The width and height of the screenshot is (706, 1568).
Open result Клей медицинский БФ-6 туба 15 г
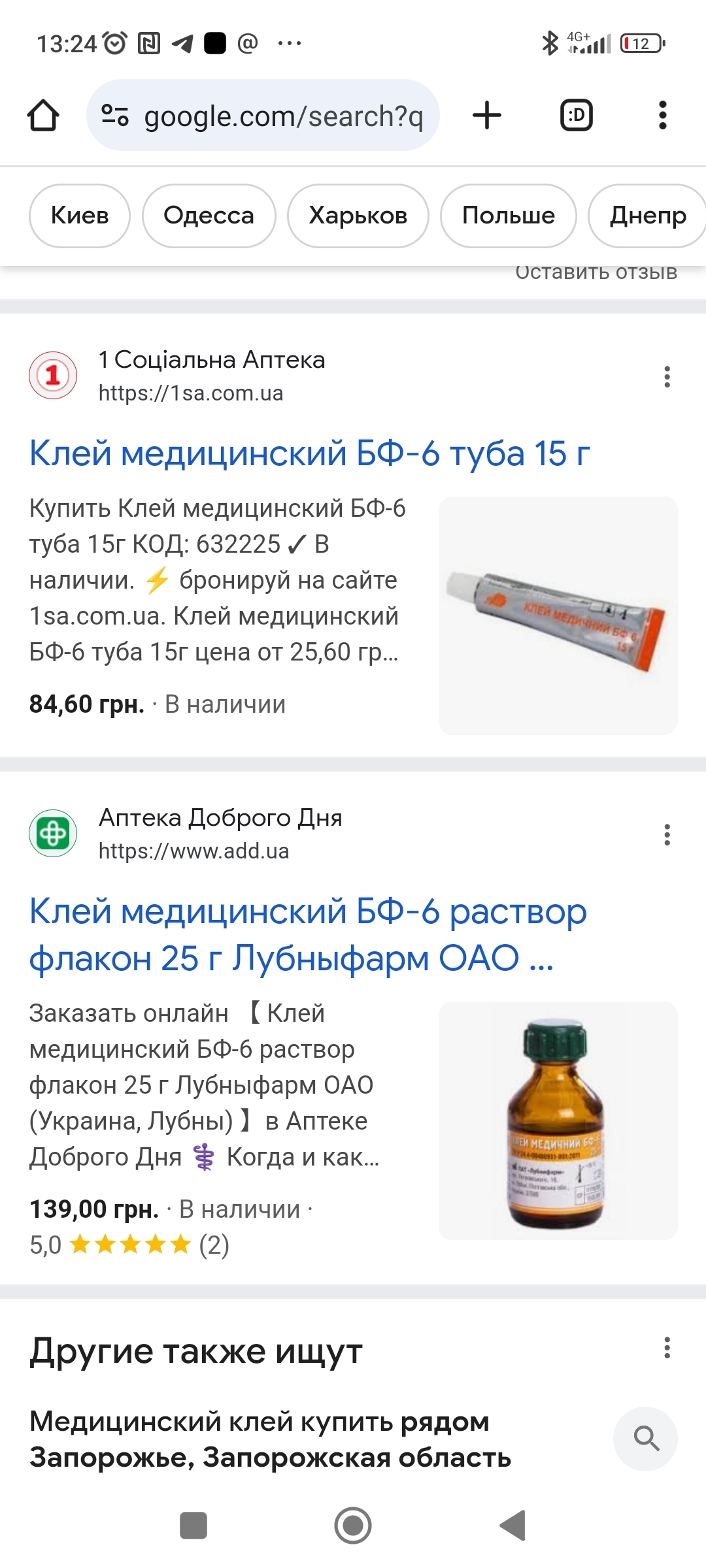[310, 453]
